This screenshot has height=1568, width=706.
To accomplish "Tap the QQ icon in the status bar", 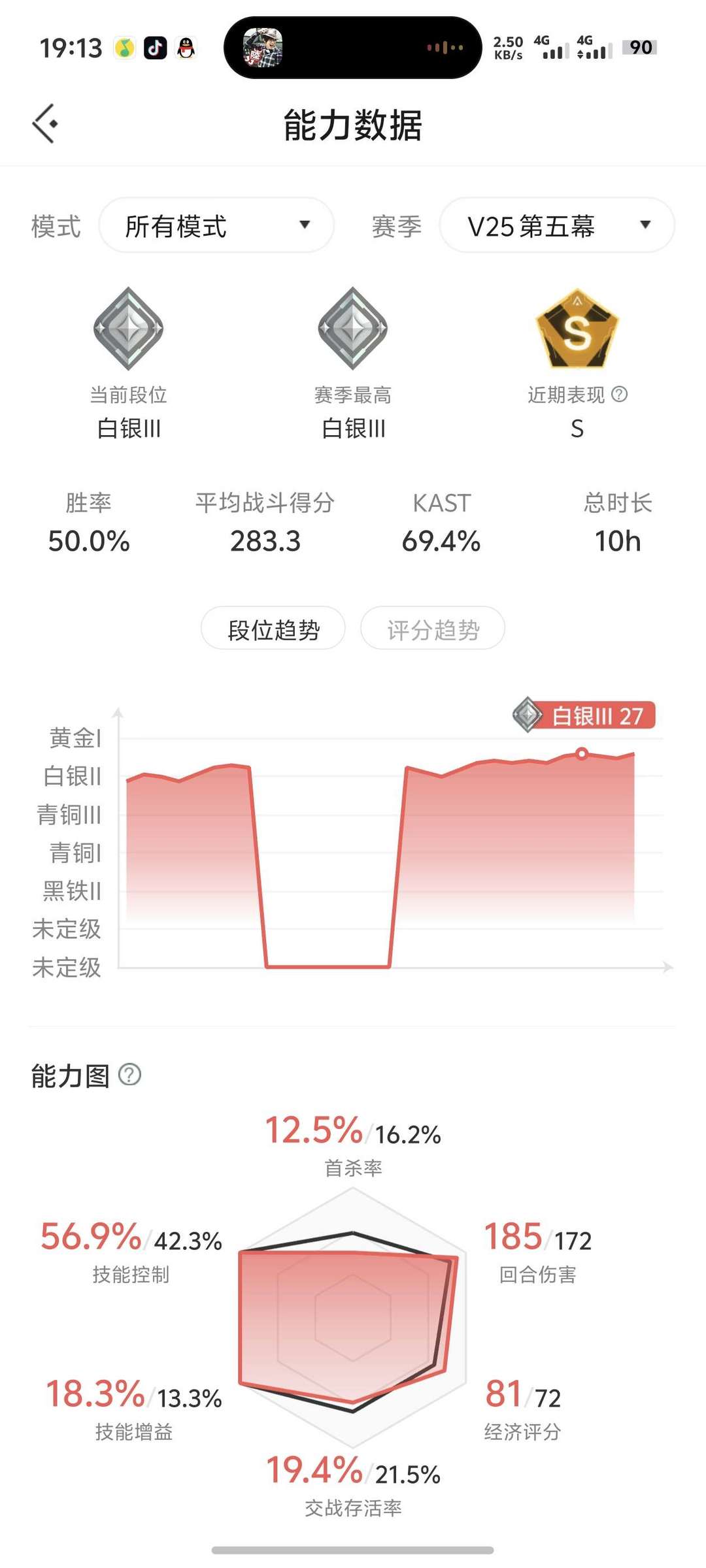I will click(186, 48).
